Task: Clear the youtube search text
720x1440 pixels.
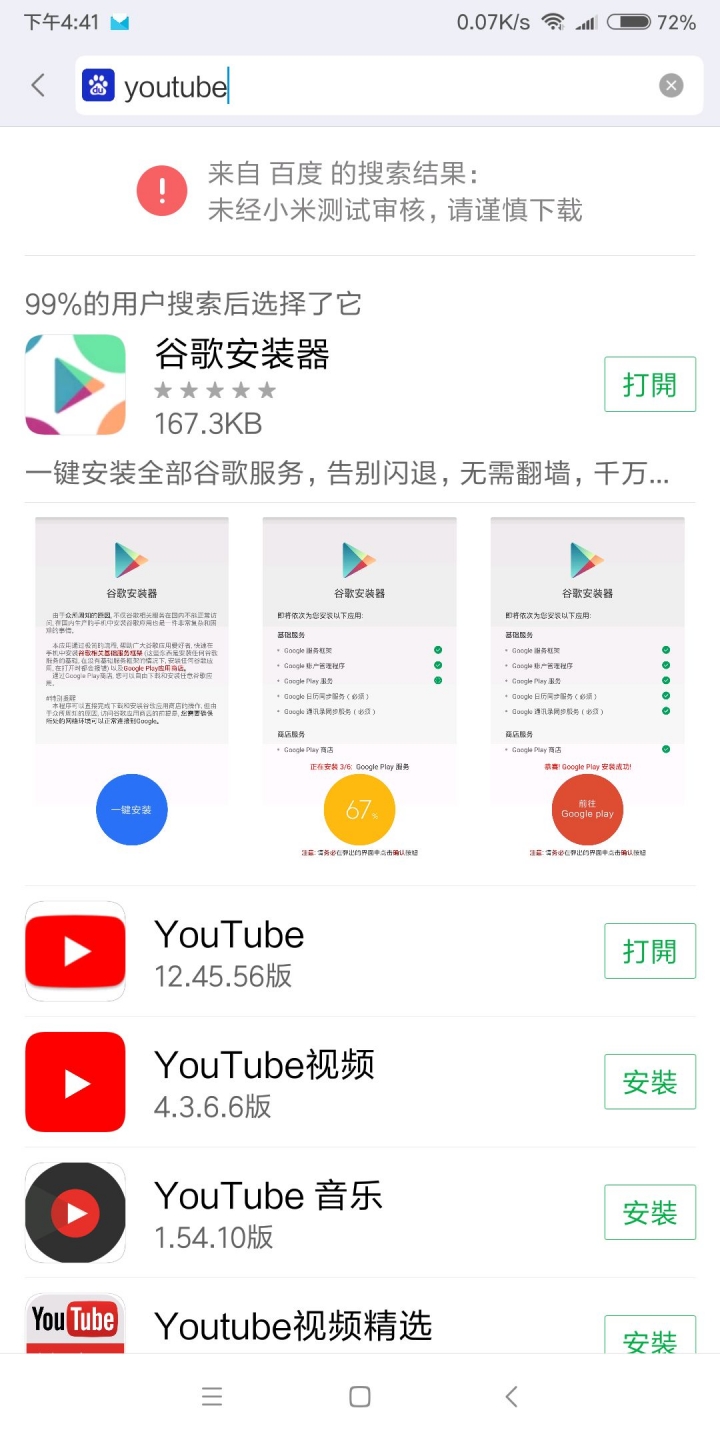Action: [671, 86]
